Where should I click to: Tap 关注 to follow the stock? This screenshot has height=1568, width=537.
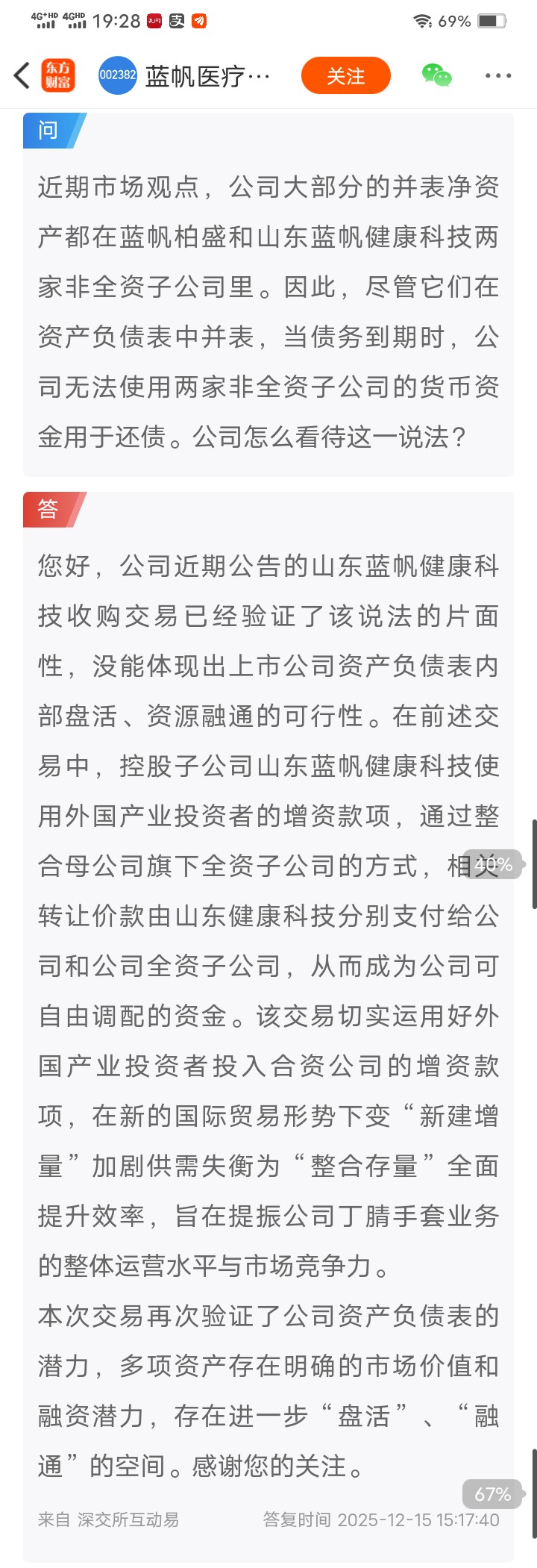click(346, 75)
